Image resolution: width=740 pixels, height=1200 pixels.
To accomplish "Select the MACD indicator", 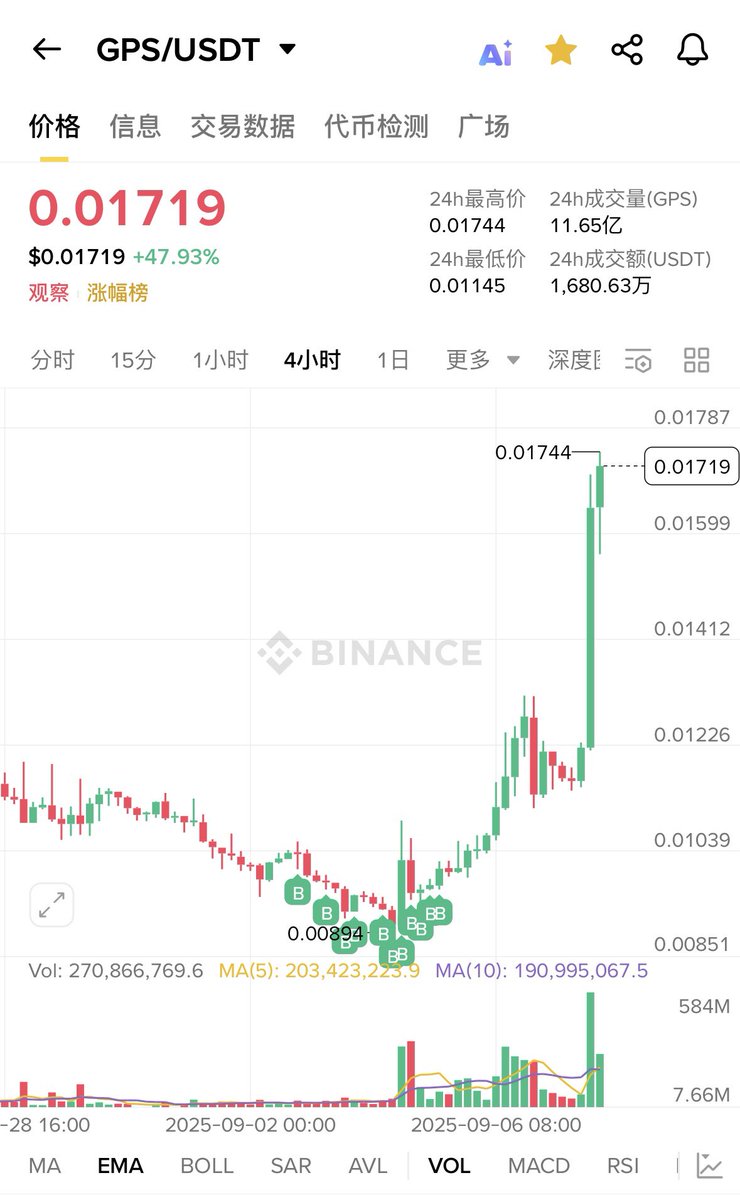I will [x=539, y=1166].
